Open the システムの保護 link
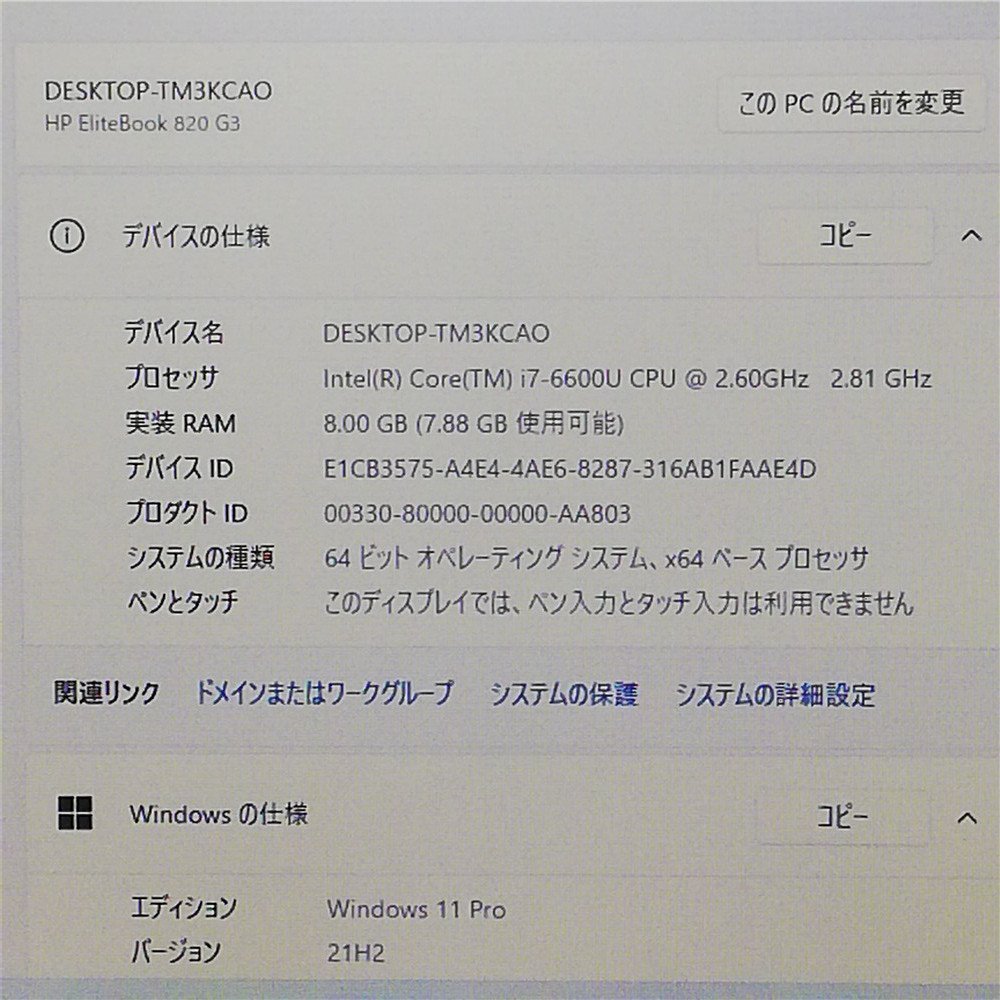The width and height of the screenshot is (1000, 1000). pyautogui.click(x=563, y=694)
